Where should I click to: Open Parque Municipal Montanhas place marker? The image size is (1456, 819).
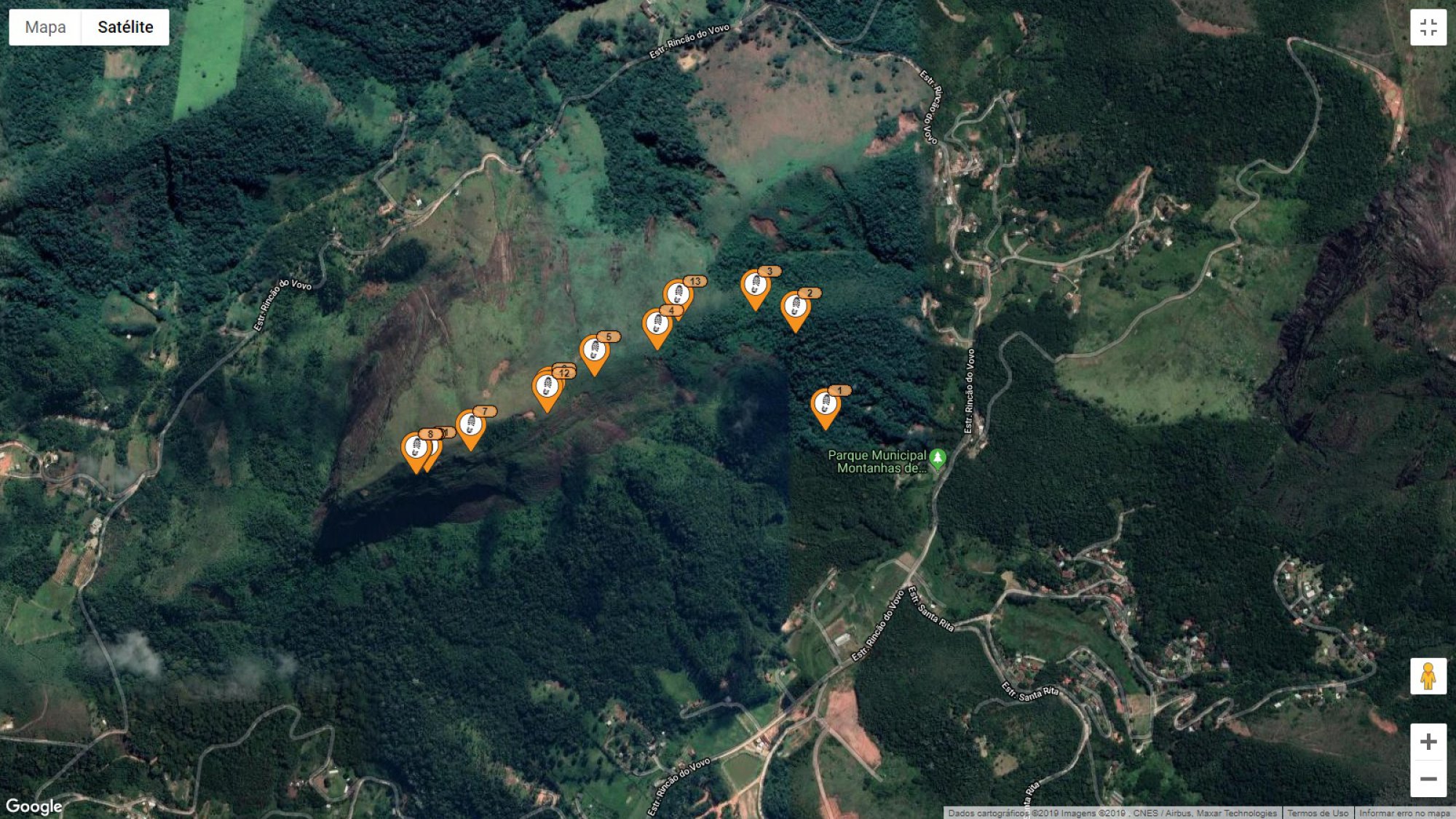[938, 458]
